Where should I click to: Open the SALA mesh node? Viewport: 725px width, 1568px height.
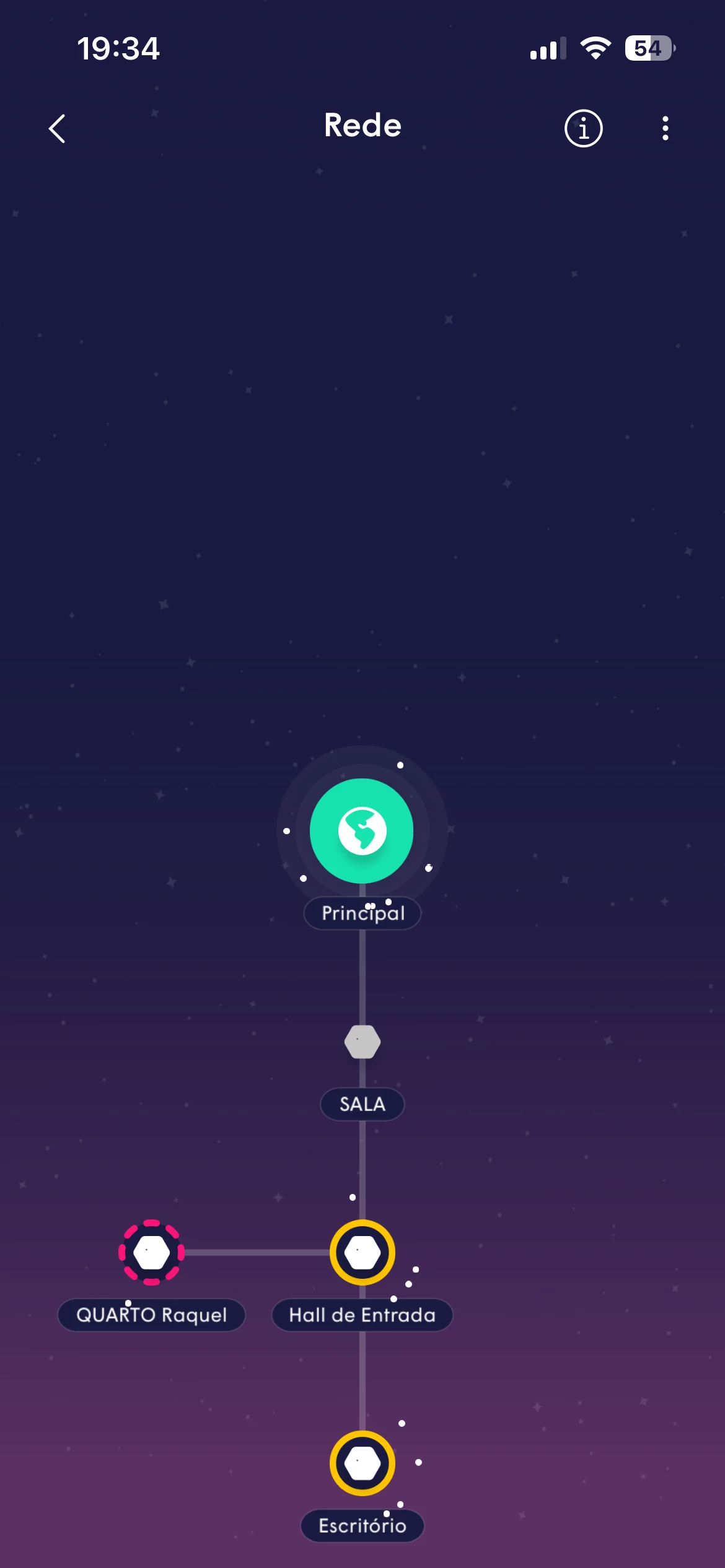click(x=362, y=1042)
